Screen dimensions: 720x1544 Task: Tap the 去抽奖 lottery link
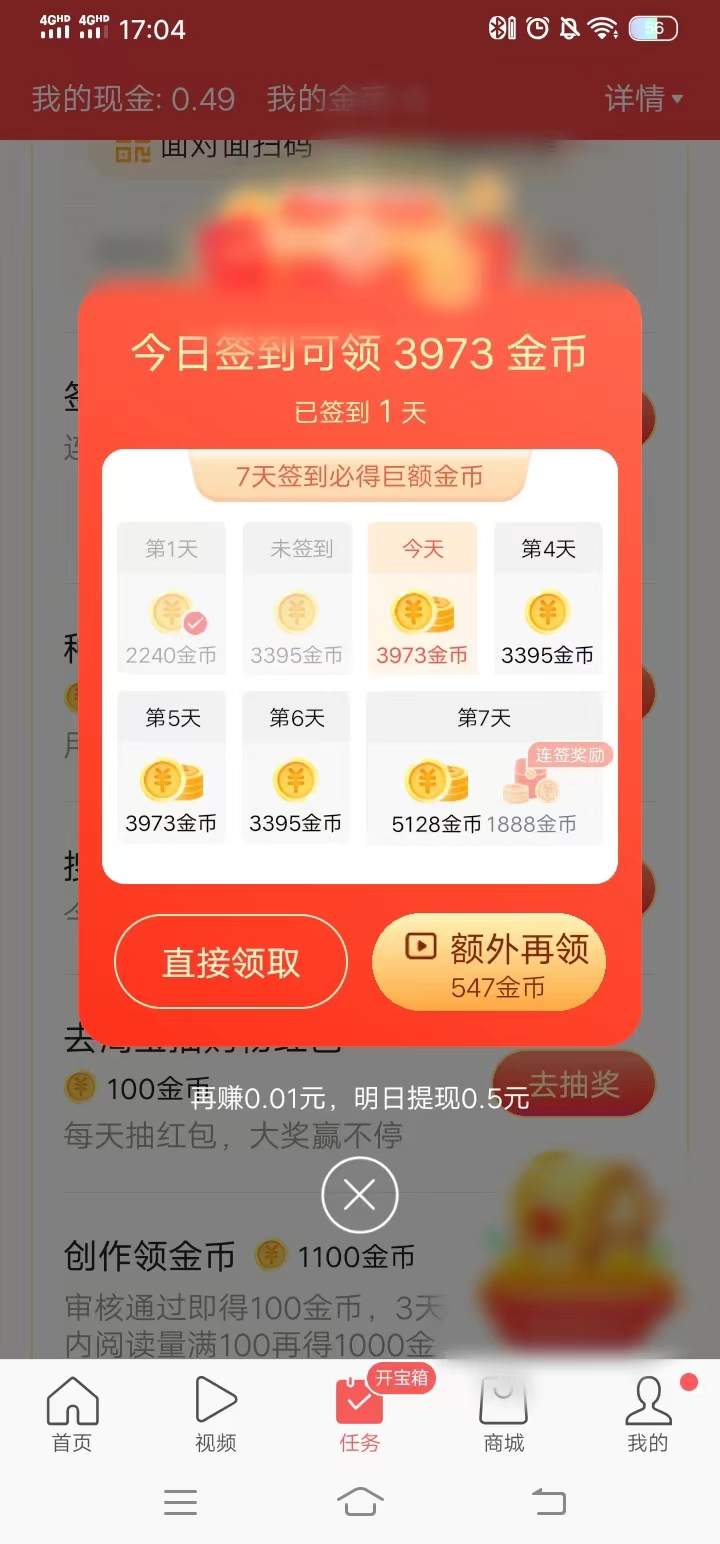tap(573, 1083)
